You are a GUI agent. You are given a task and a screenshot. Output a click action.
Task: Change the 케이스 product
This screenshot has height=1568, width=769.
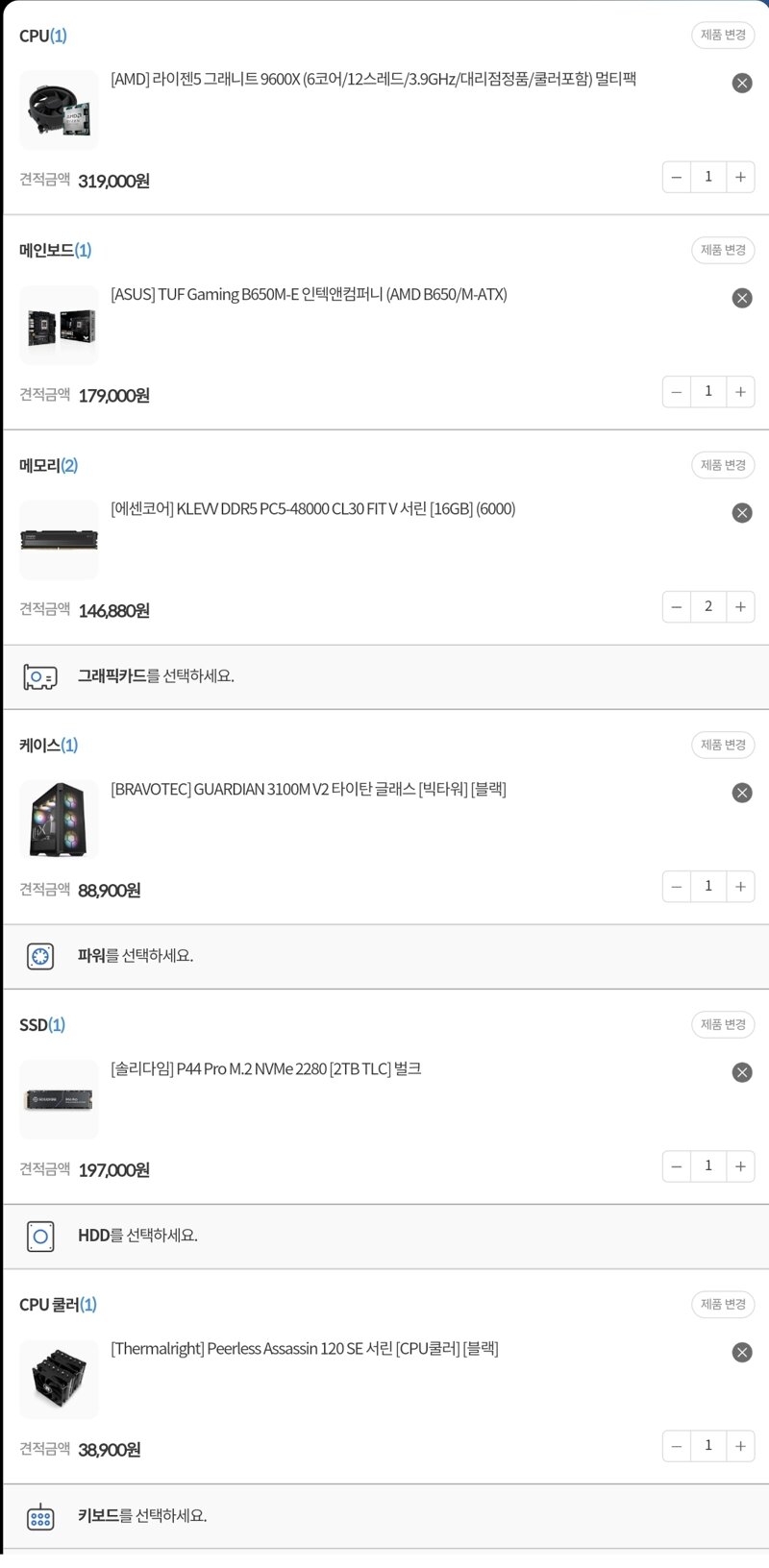[723, 745]
